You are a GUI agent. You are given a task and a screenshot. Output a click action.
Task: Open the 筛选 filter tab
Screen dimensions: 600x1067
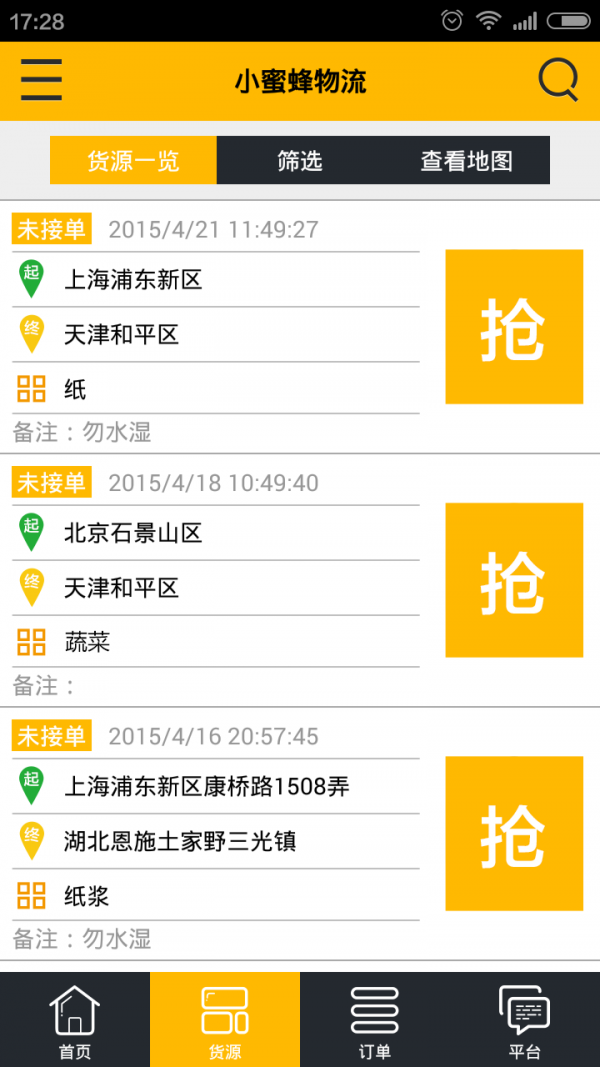[x=300, y=161]
